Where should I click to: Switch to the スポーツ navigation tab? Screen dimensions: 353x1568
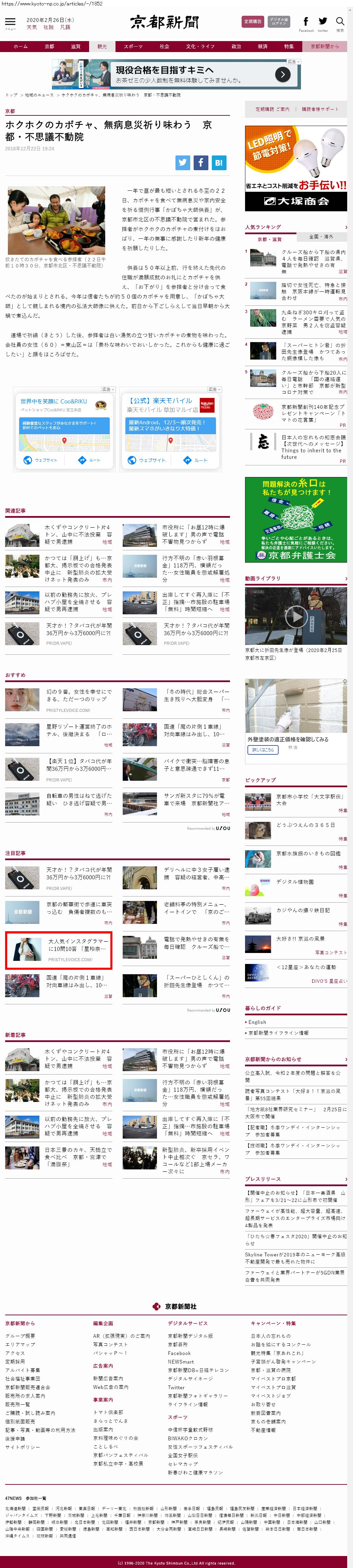tap(133, 46)
